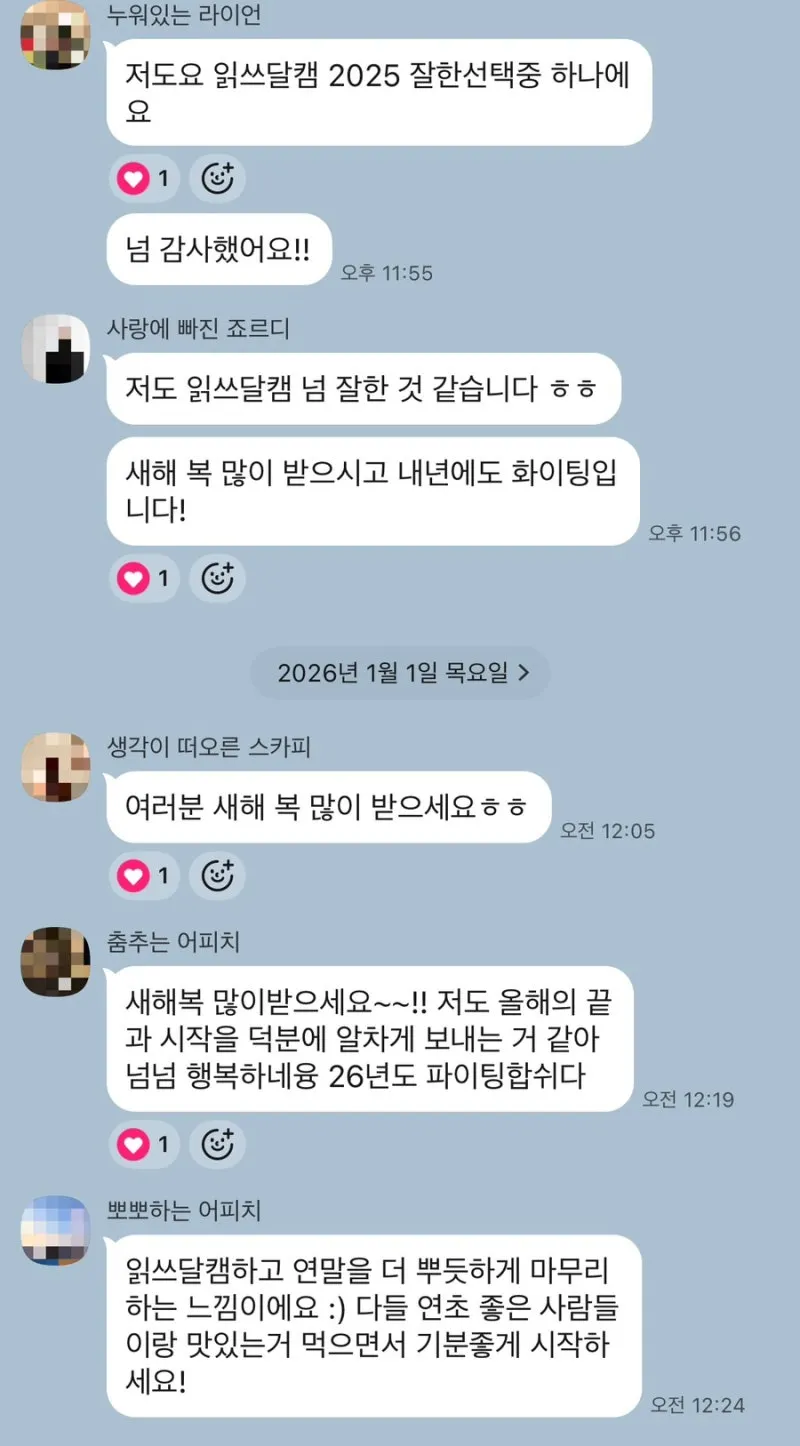Add an emoji reaction to 사랑에 빠진 죠르디's message
This screenshot has height=1446, width=800.
tap(217, 577)
